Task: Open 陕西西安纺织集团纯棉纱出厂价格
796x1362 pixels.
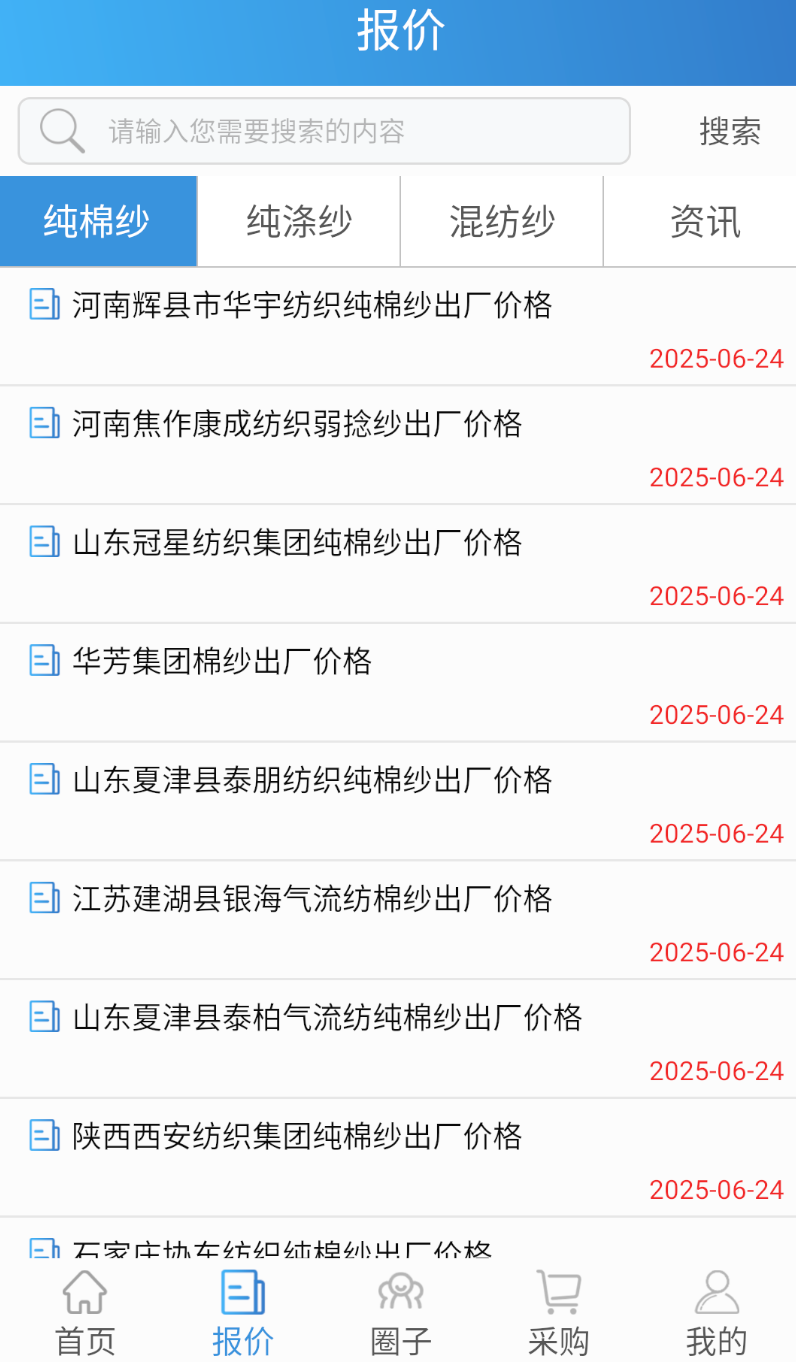Action: tap(398, 1158)
